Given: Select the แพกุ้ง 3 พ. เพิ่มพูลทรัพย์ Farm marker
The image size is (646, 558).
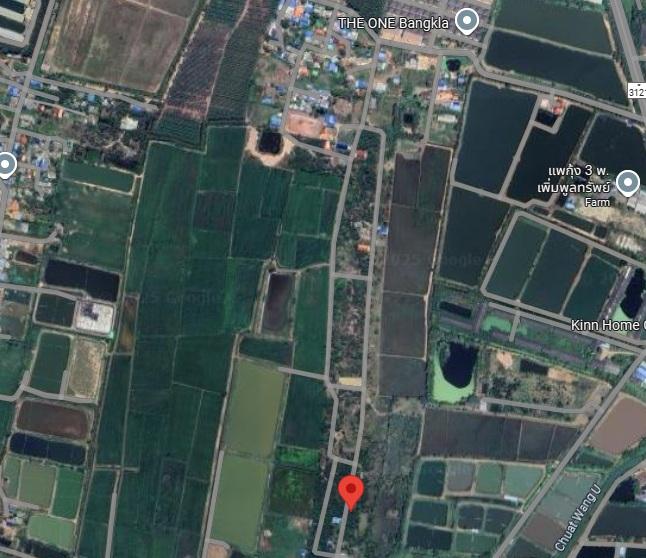Looking at the screenshot, I should point(627,182).
